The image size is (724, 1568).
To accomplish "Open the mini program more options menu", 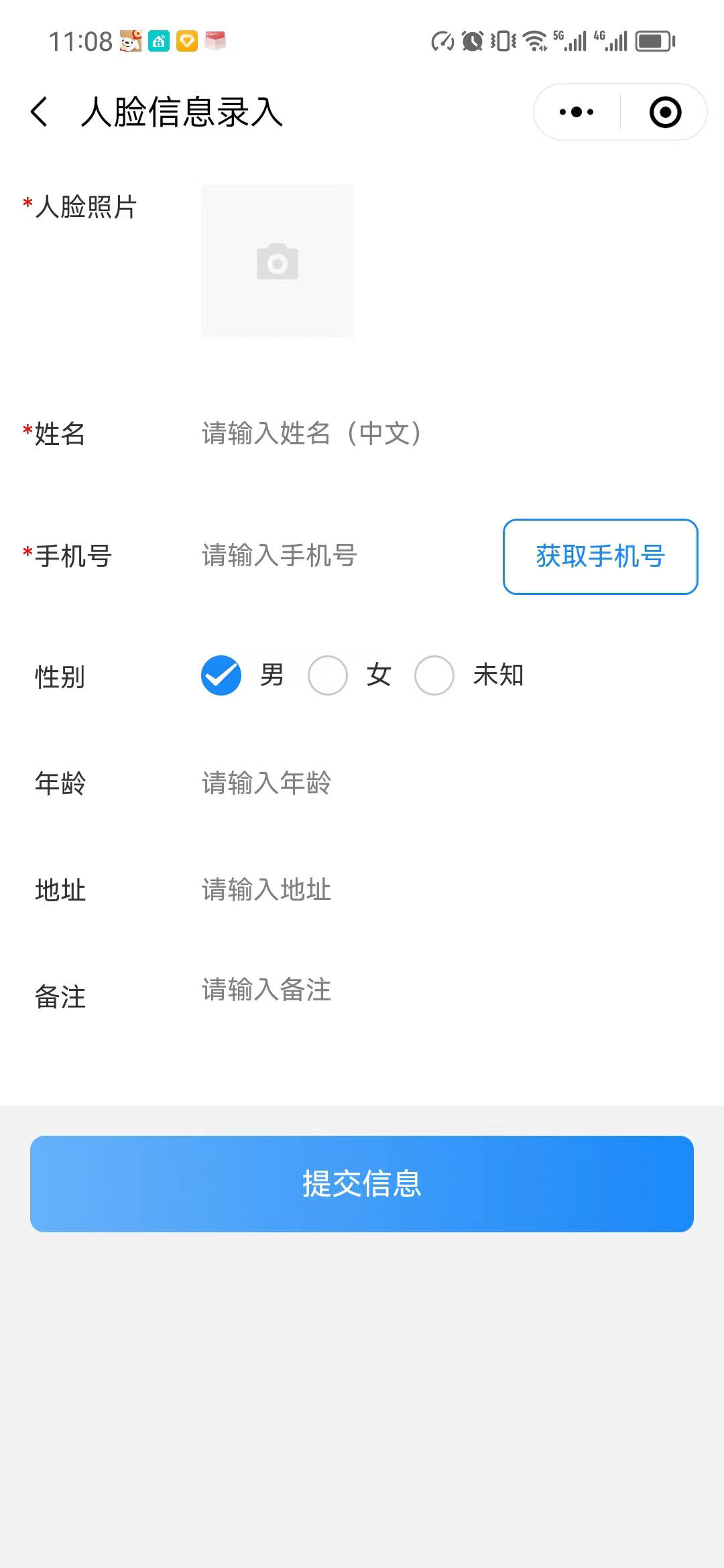I will coord(577,112).
